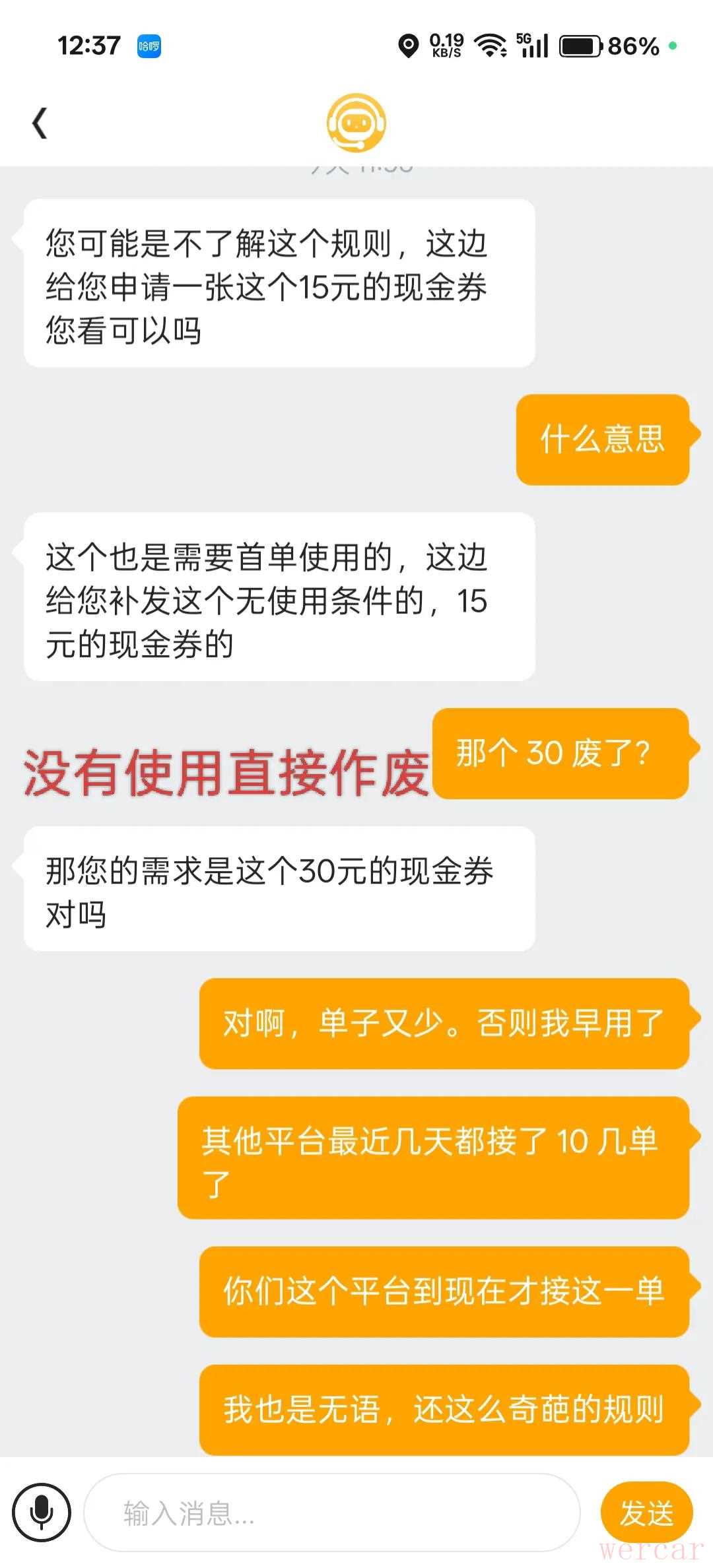This screenshot has height=1568, width=713.
Task: Tap the microphone voice input icon
Action: click(42, 1511)
